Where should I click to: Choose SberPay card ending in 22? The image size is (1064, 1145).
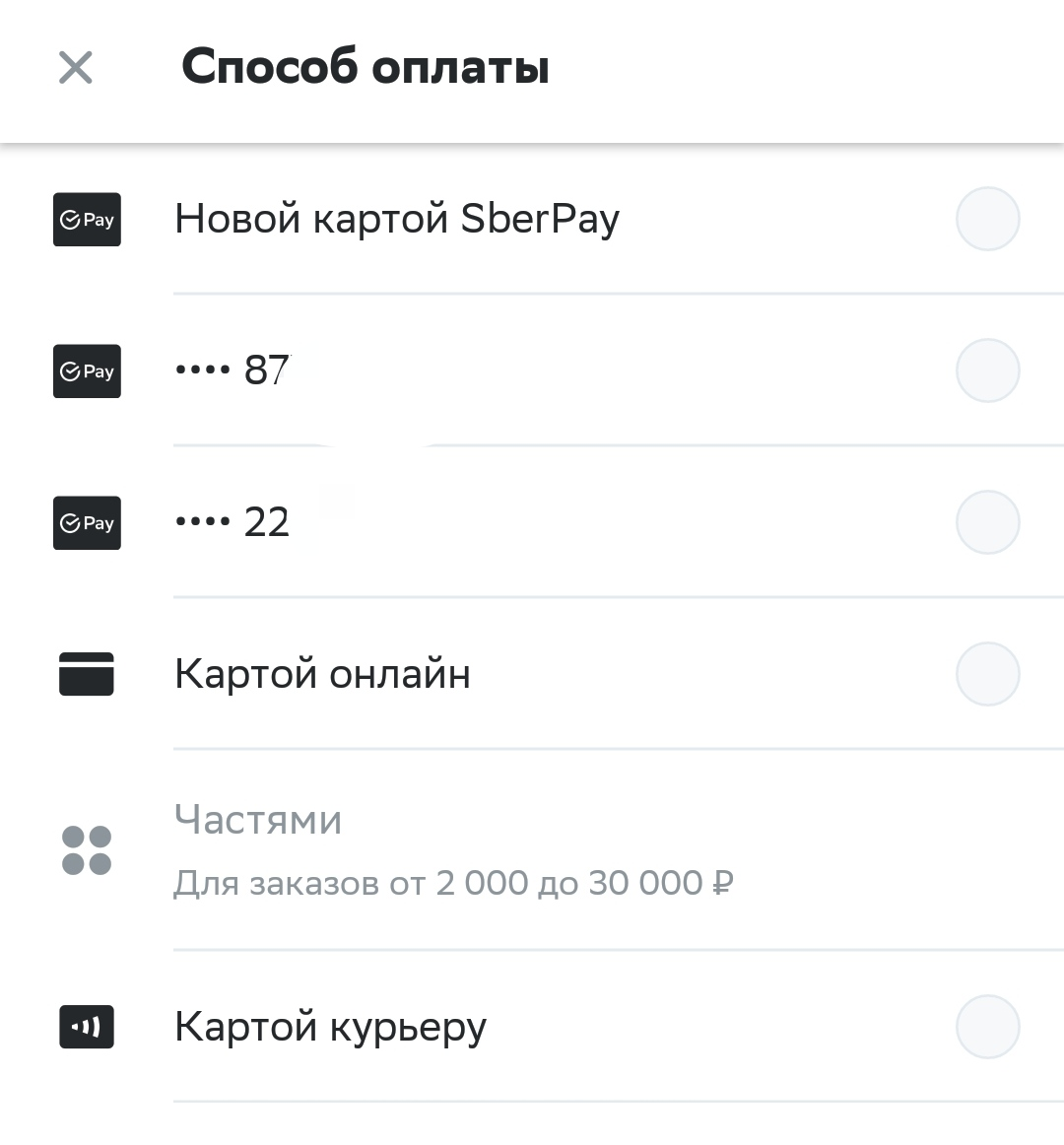point(532,522)
